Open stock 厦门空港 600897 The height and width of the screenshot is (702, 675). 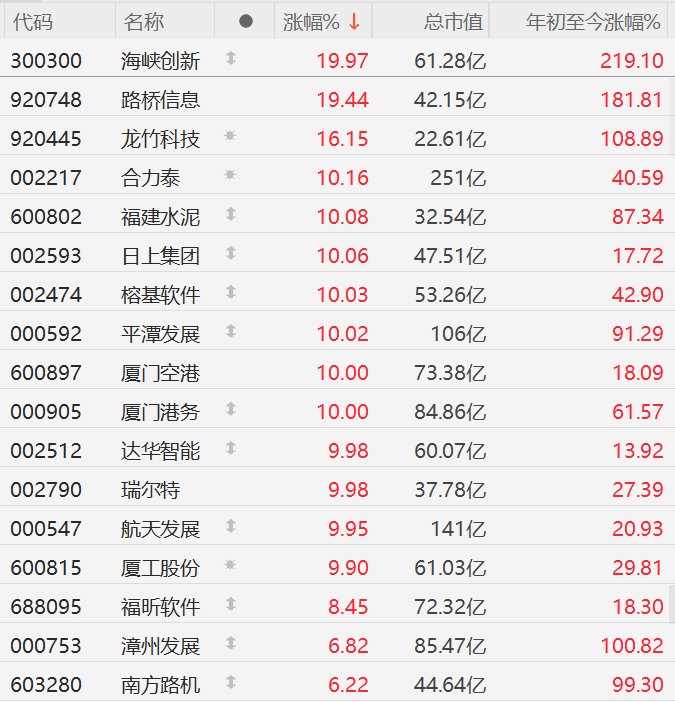tap(159, 373)
